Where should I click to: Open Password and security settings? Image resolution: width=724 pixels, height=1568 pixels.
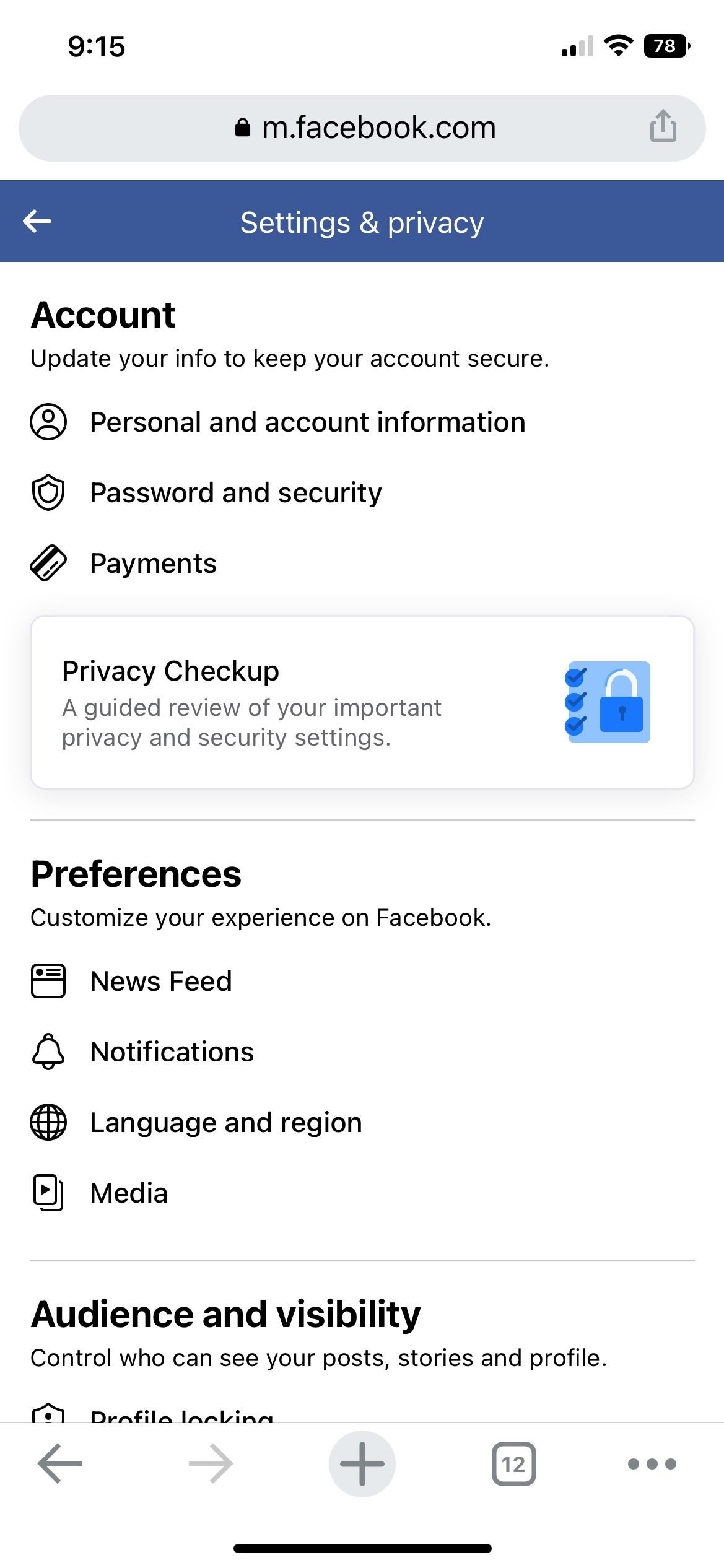(235, 493)
